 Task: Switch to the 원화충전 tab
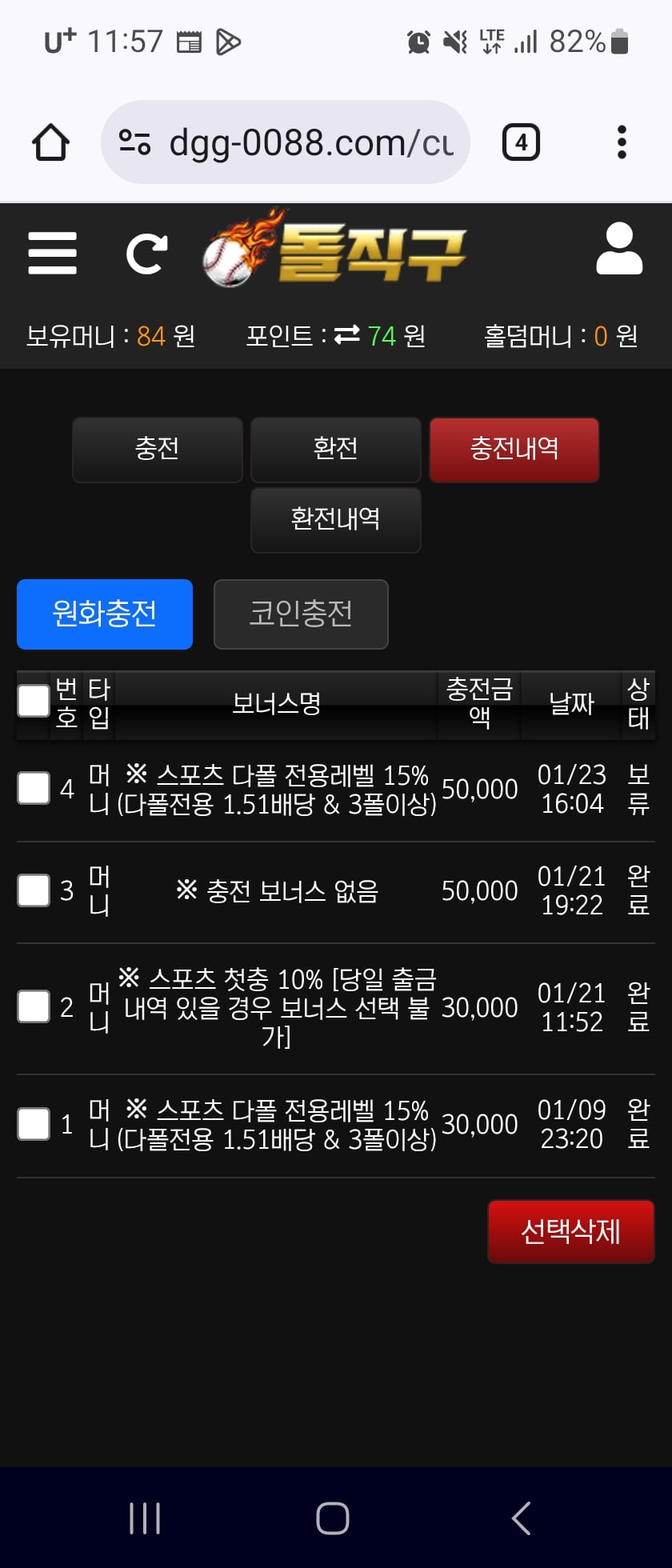point(105,614)
